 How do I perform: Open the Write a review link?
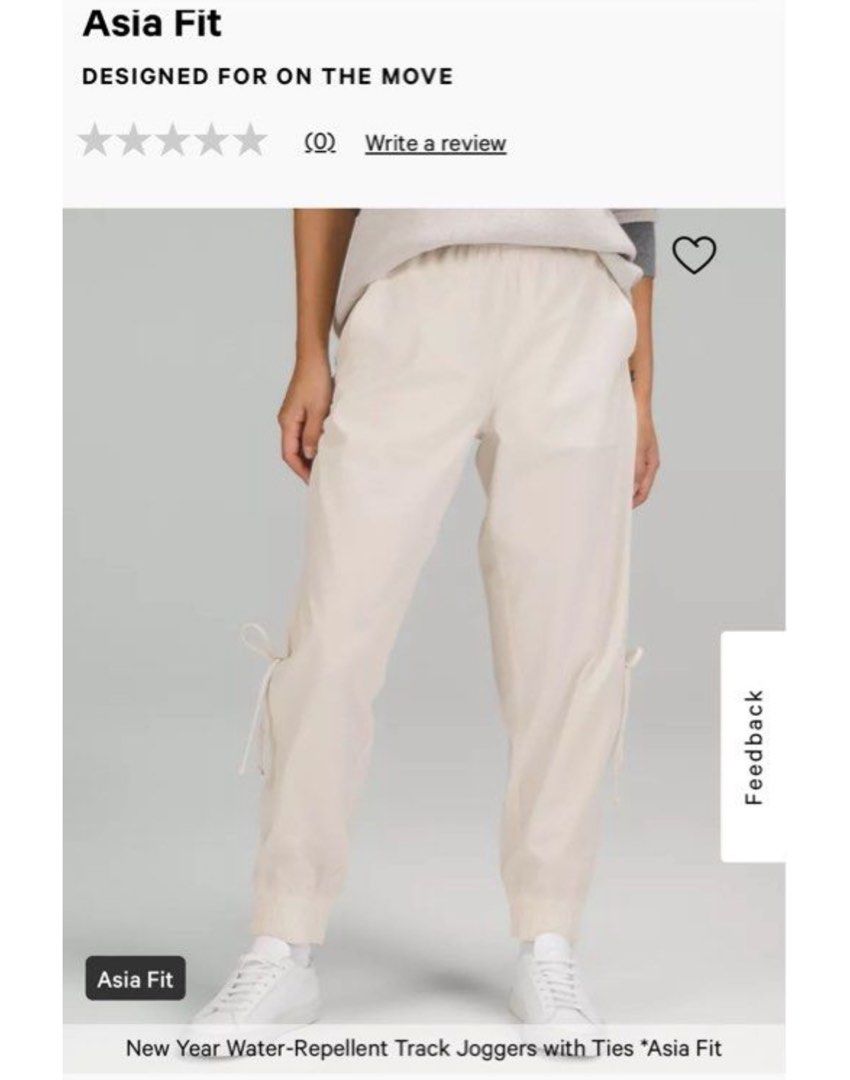(x=435, y=143)
